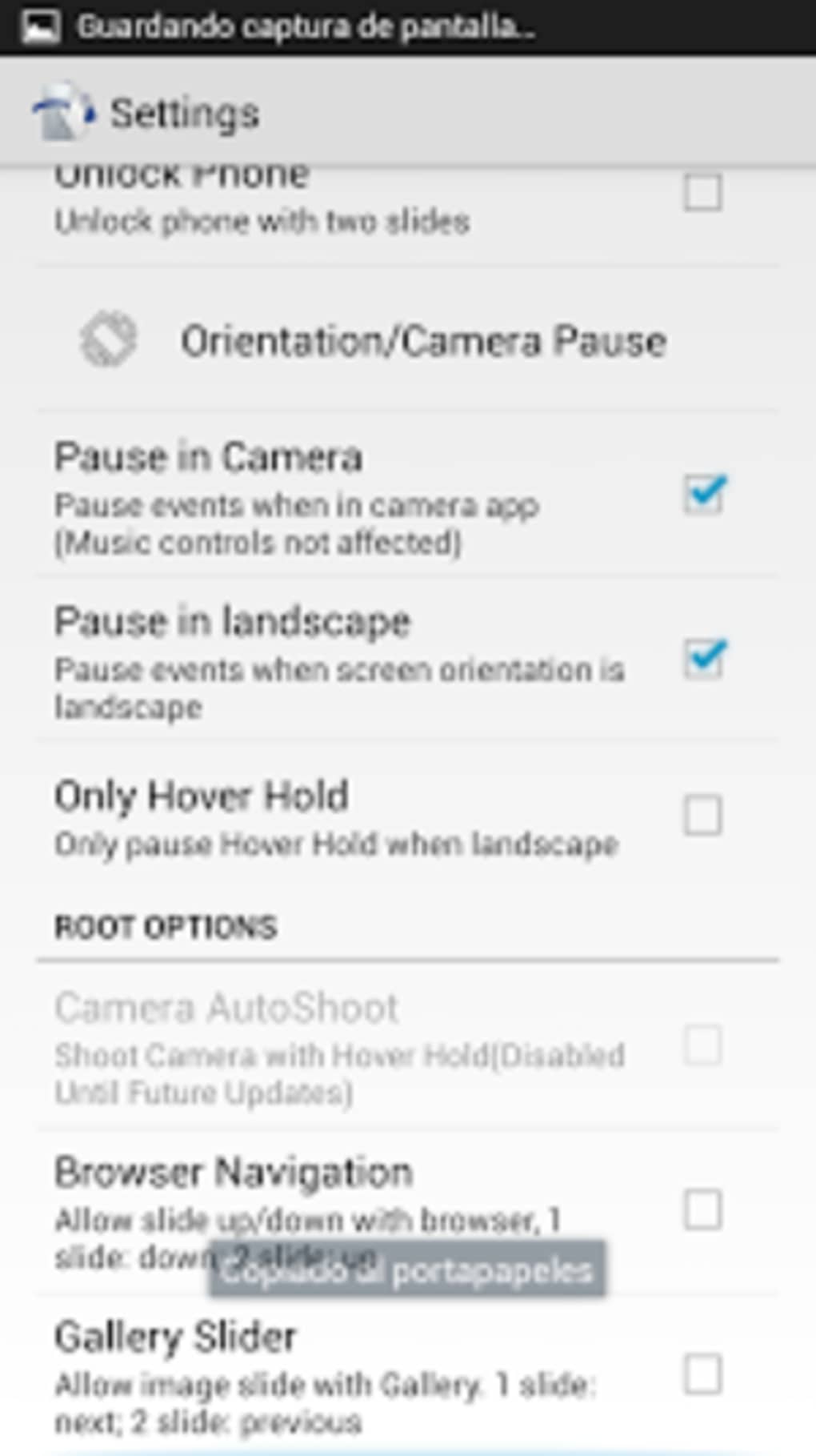Screen dimensions: 816x1456
Task: Enable the Unlock Phone checkbox
Action: (x=702, y=193)
